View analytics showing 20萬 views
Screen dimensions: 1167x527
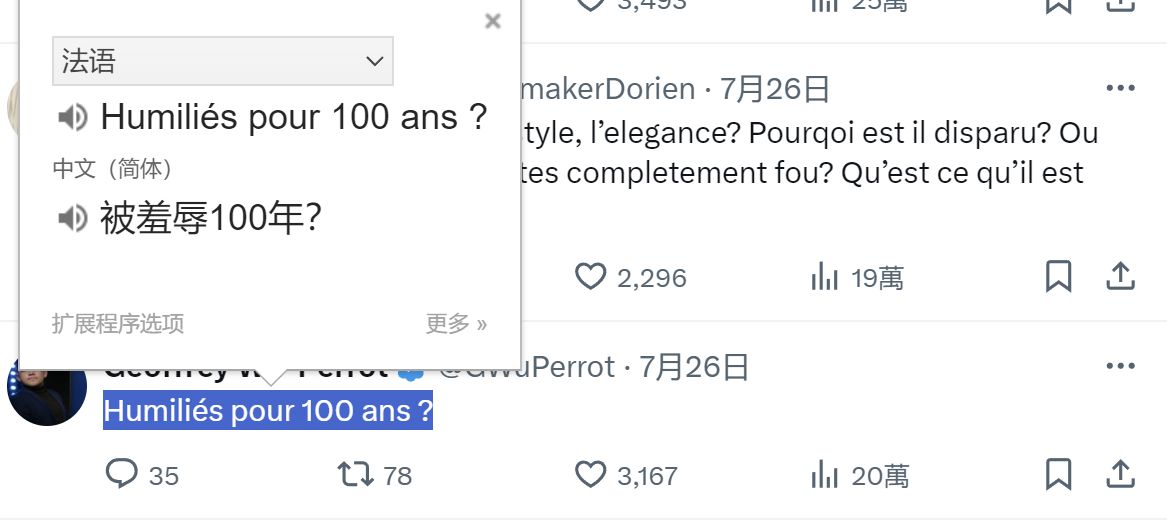point(824,474)
